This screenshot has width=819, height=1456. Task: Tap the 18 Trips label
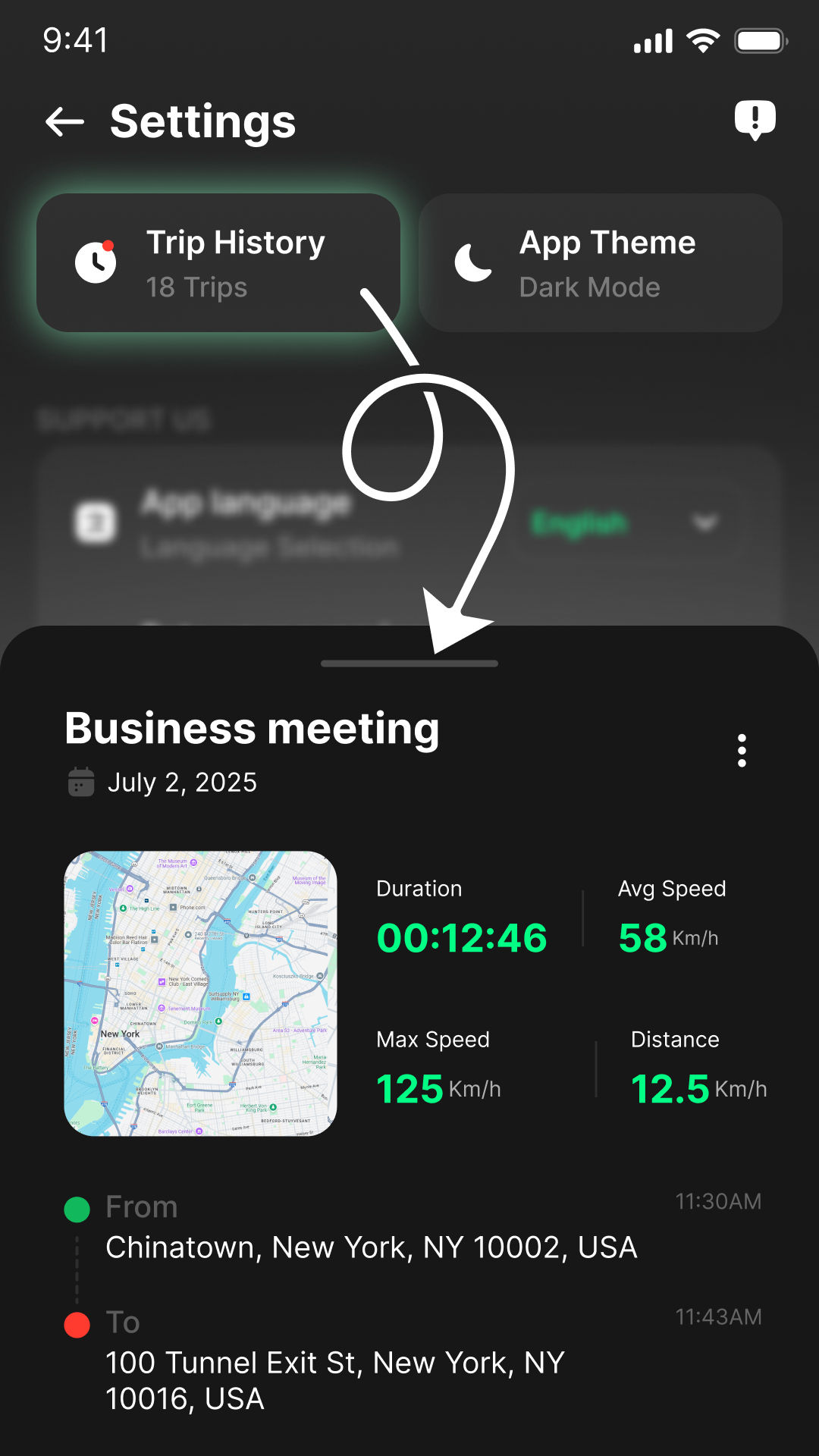[196, 287]
